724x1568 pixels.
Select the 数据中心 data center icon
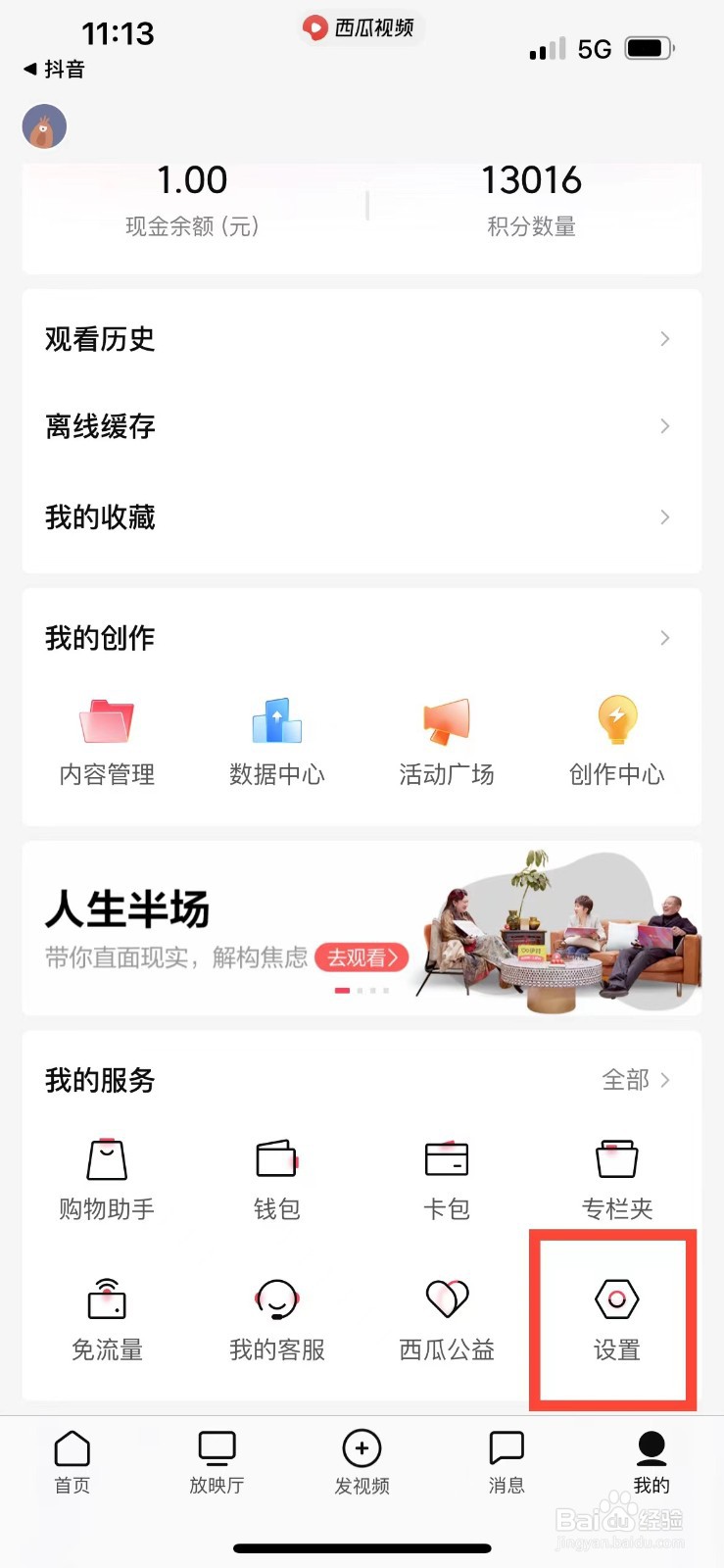276,737
